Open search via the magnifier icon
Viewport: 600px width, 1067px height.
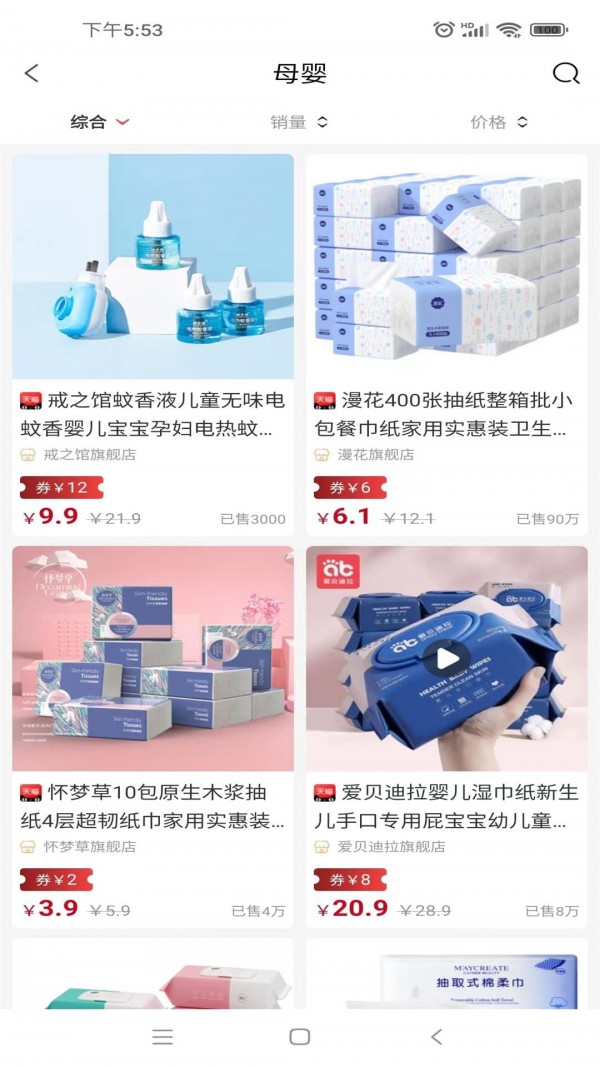point(566,73)
